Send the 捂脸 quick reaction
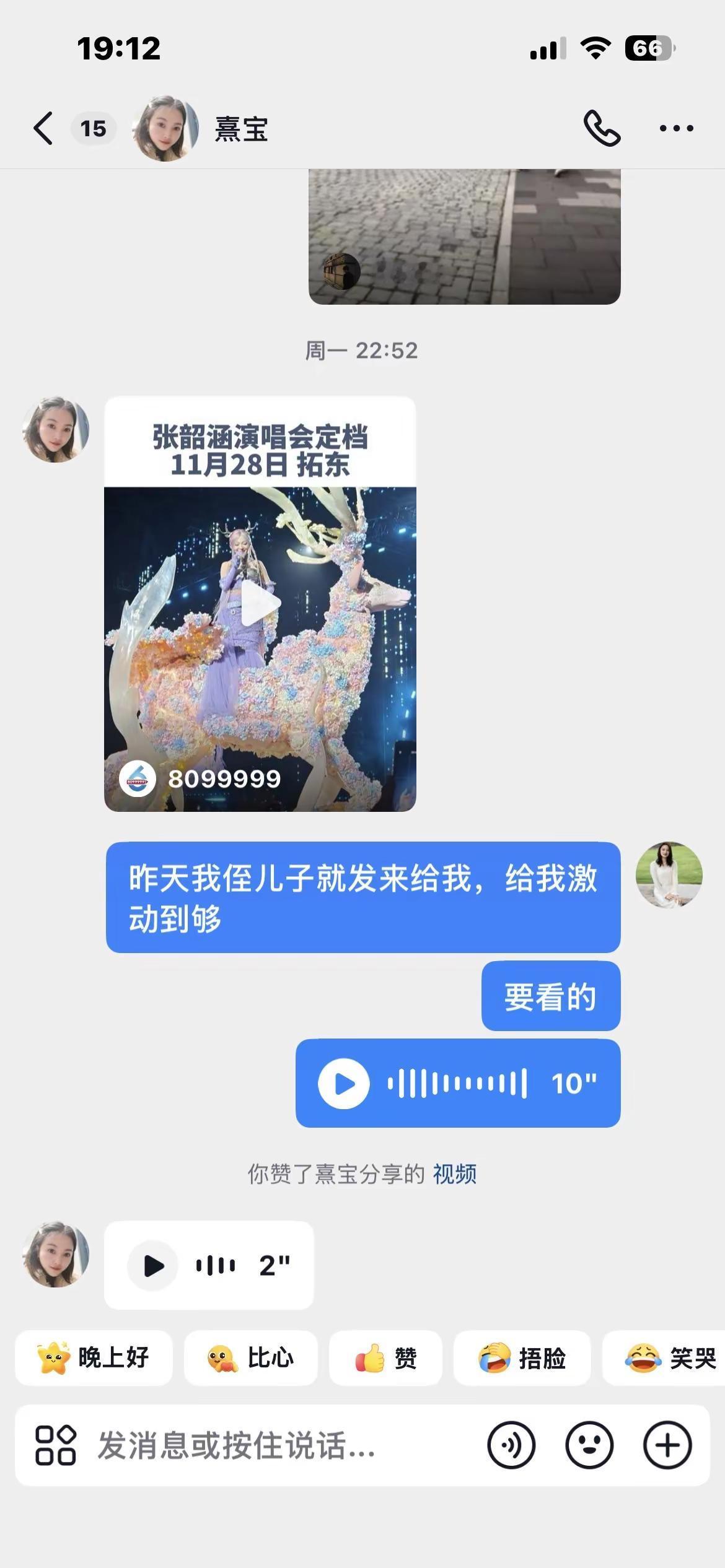Viewport: 725px width, 1568px height. click(522, 1358)
